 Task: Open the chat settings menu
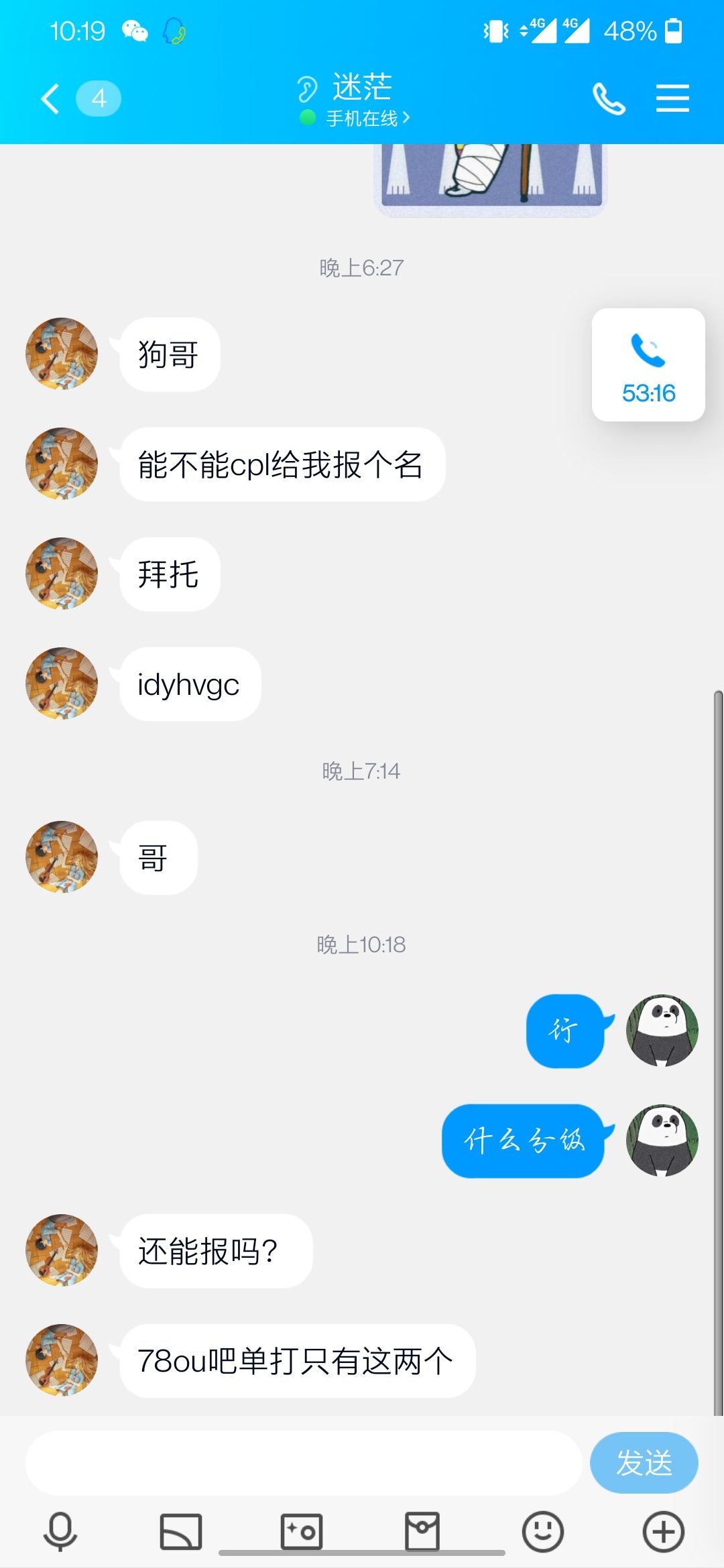[672, 99]
